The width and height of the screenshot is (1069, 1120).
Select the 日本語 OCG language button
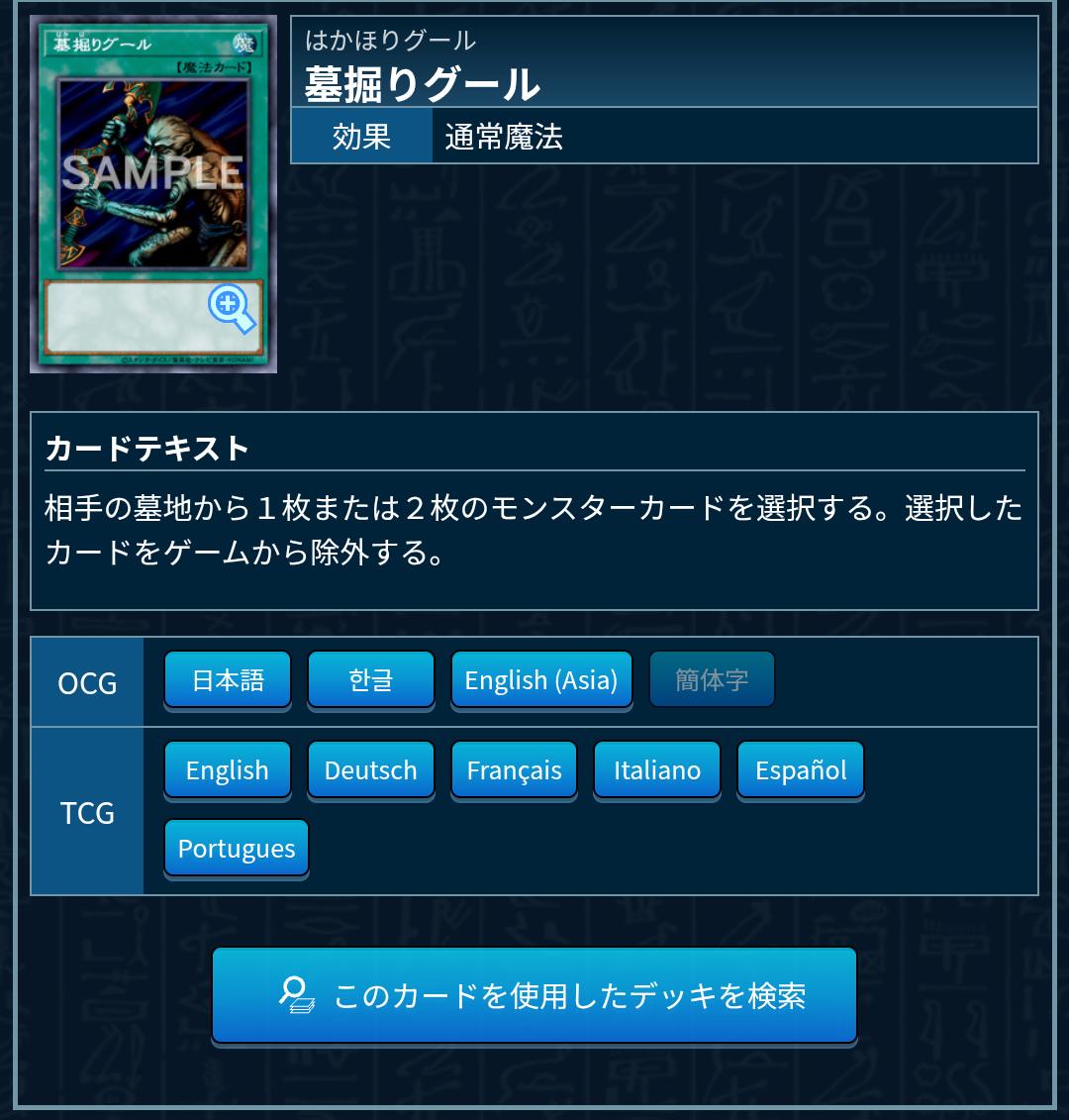tap(228, 680)
